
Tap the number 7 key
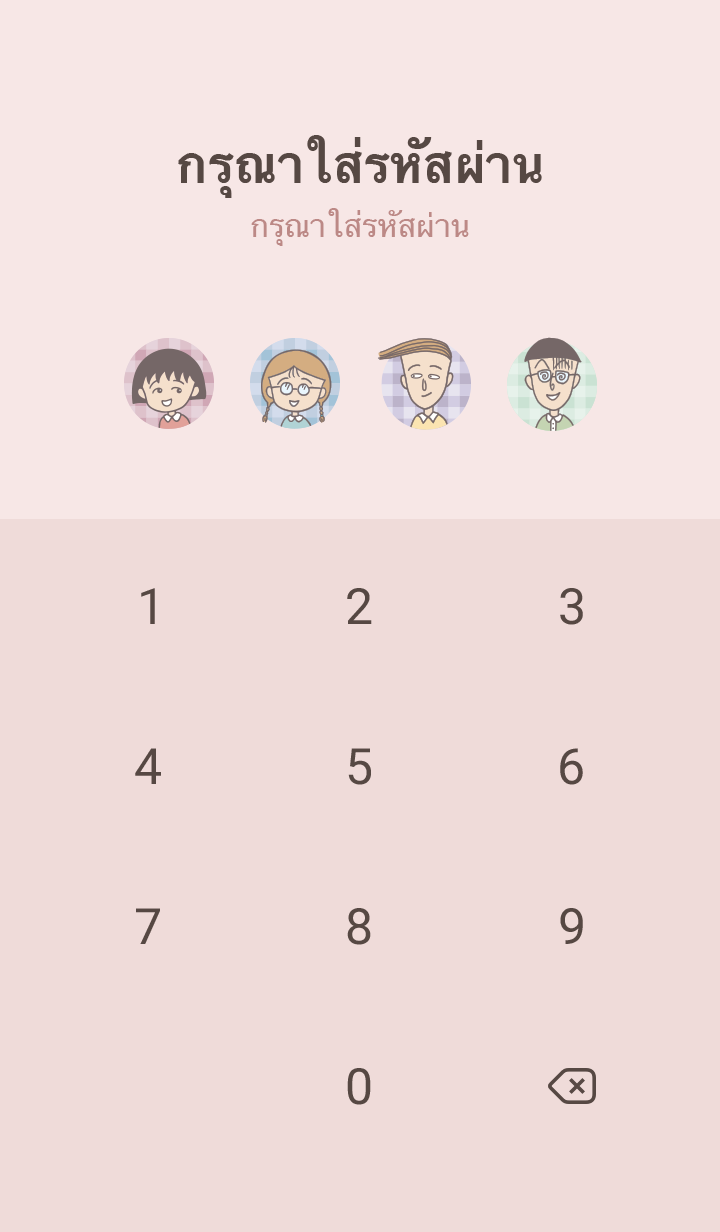click(148, 927)
